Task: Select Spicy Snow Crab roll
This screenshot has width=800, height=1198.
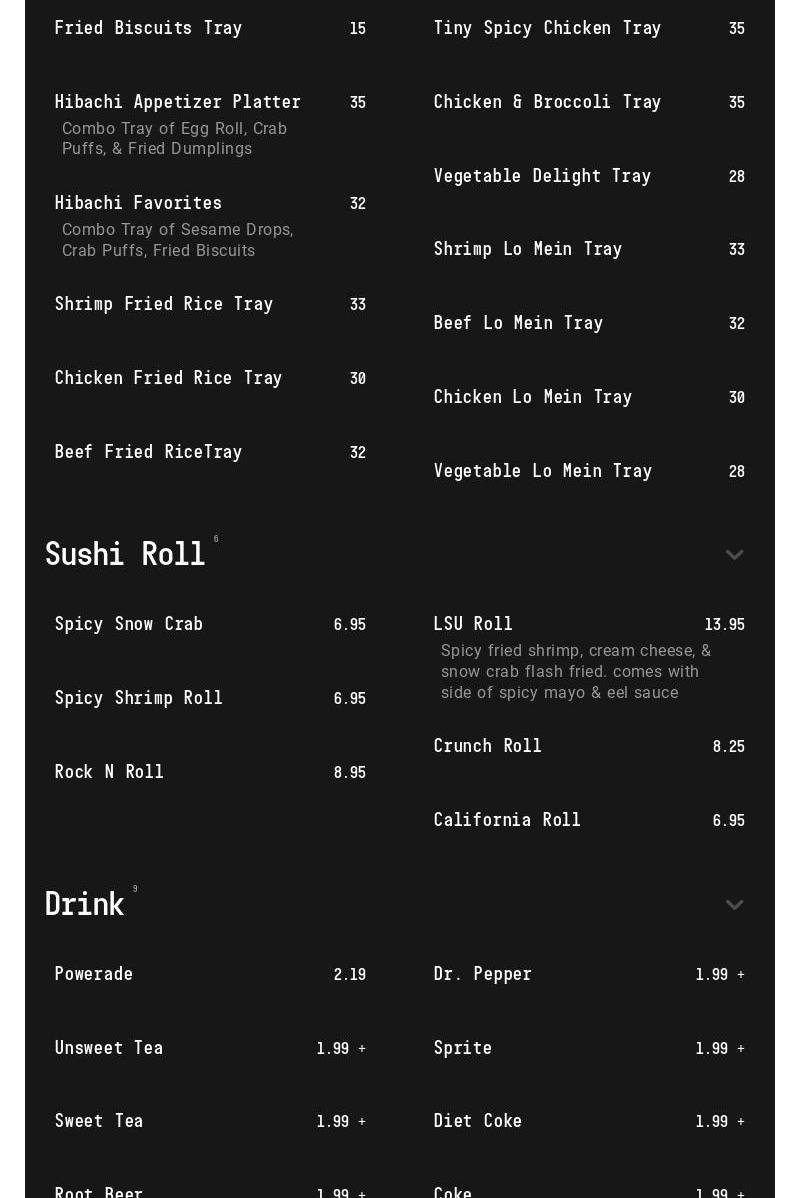Action: [129, 624]
